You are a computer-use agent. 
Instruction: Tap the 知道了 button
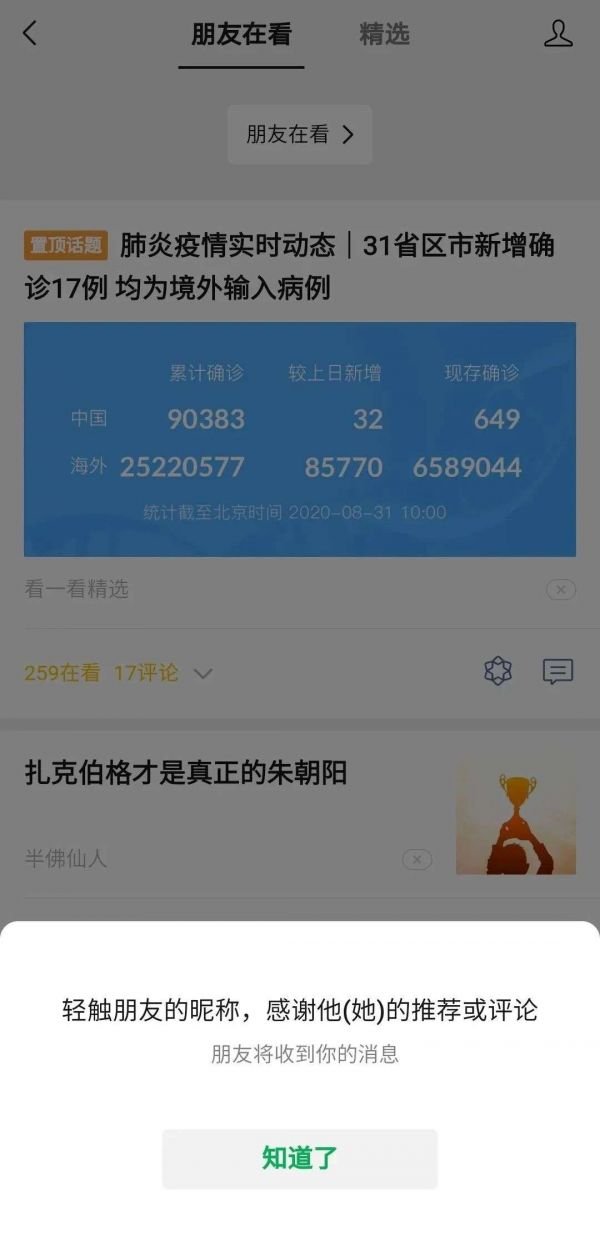(300, 1158)
